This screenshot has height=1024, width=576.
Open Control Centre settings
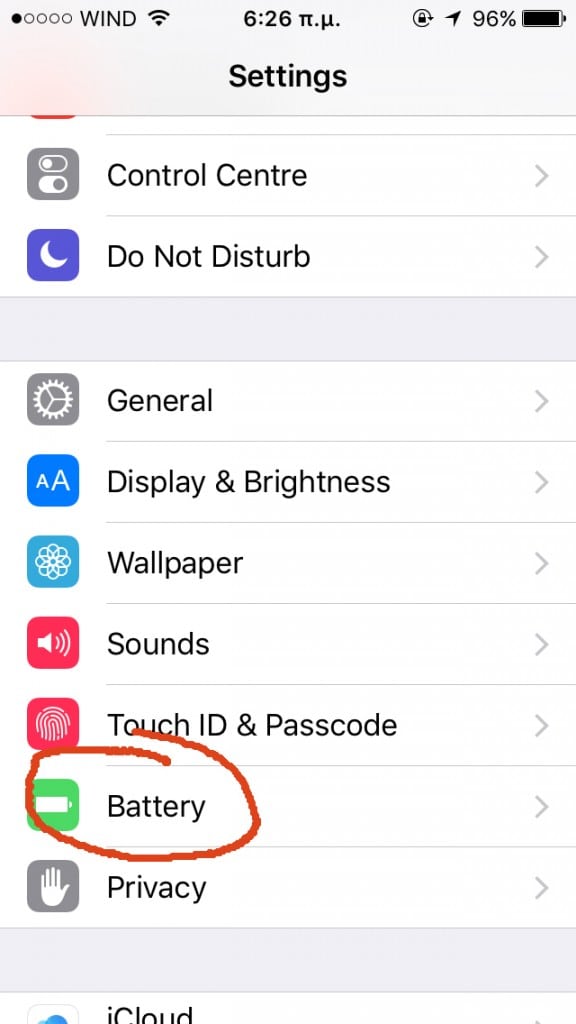(x=288, y=175)
